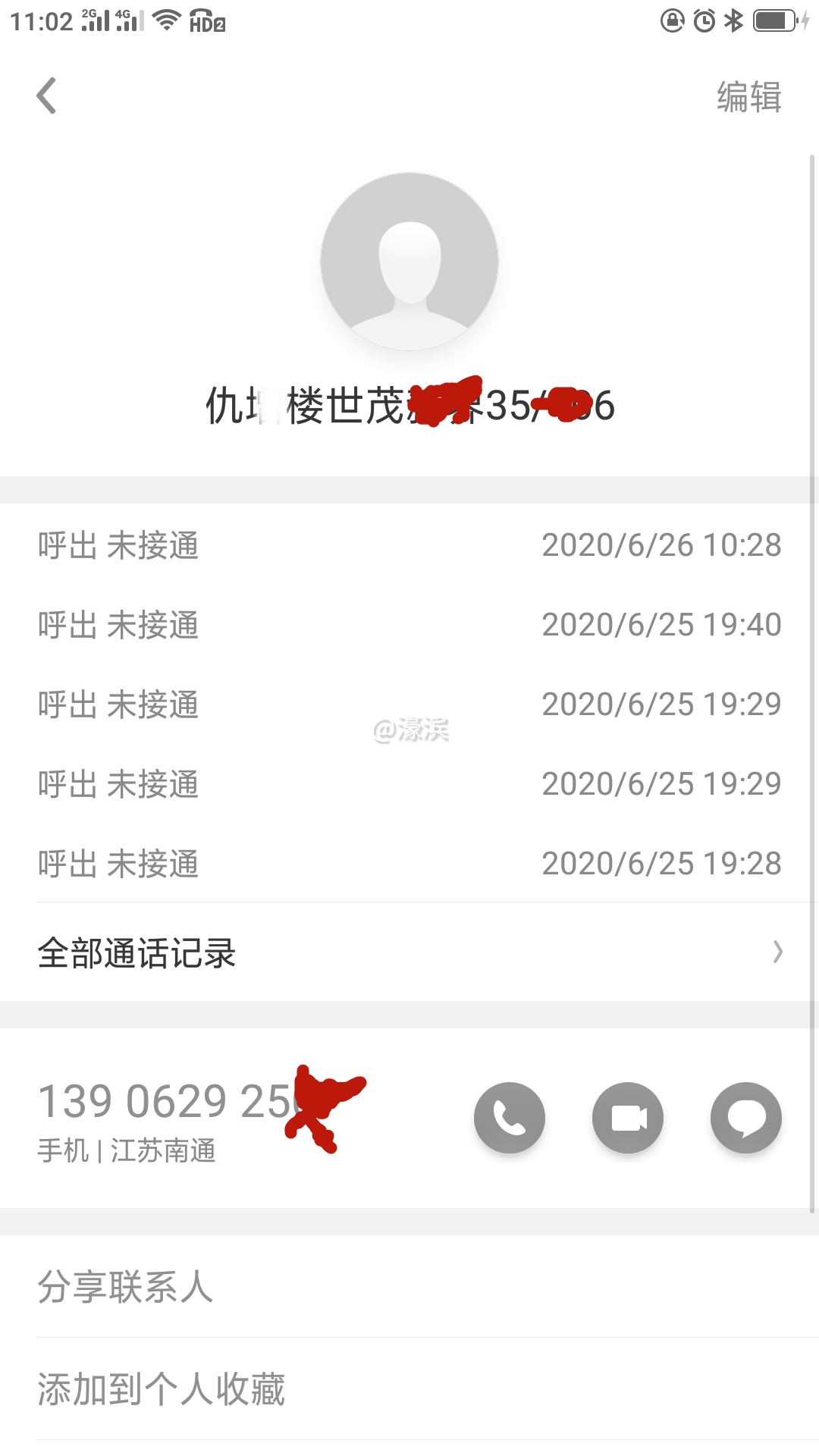The image size is (819, 1456).
Task: Open call record from 2020/6/25 19:40
Action: [409, 625]
